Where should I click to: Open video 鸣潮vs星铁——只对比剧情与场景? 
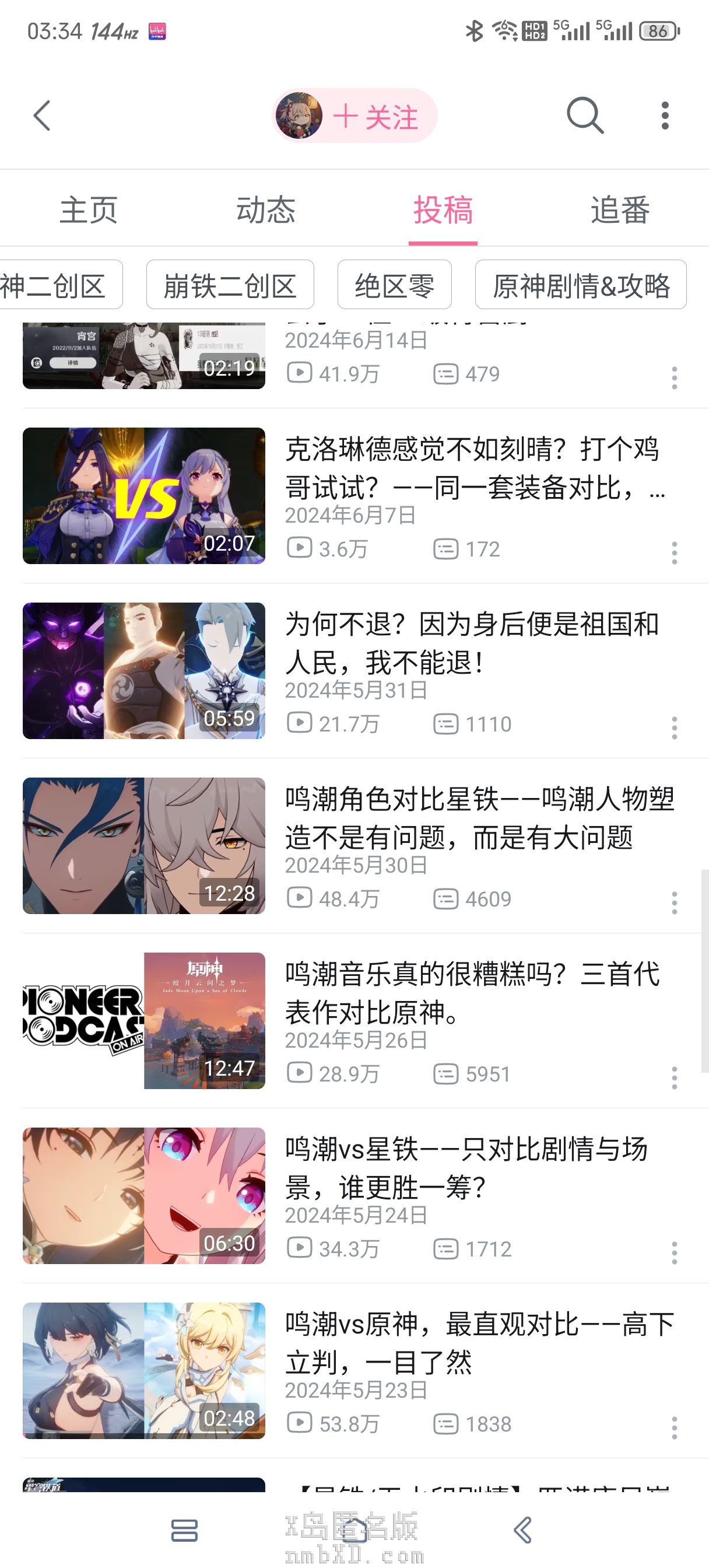point(465,1167)
